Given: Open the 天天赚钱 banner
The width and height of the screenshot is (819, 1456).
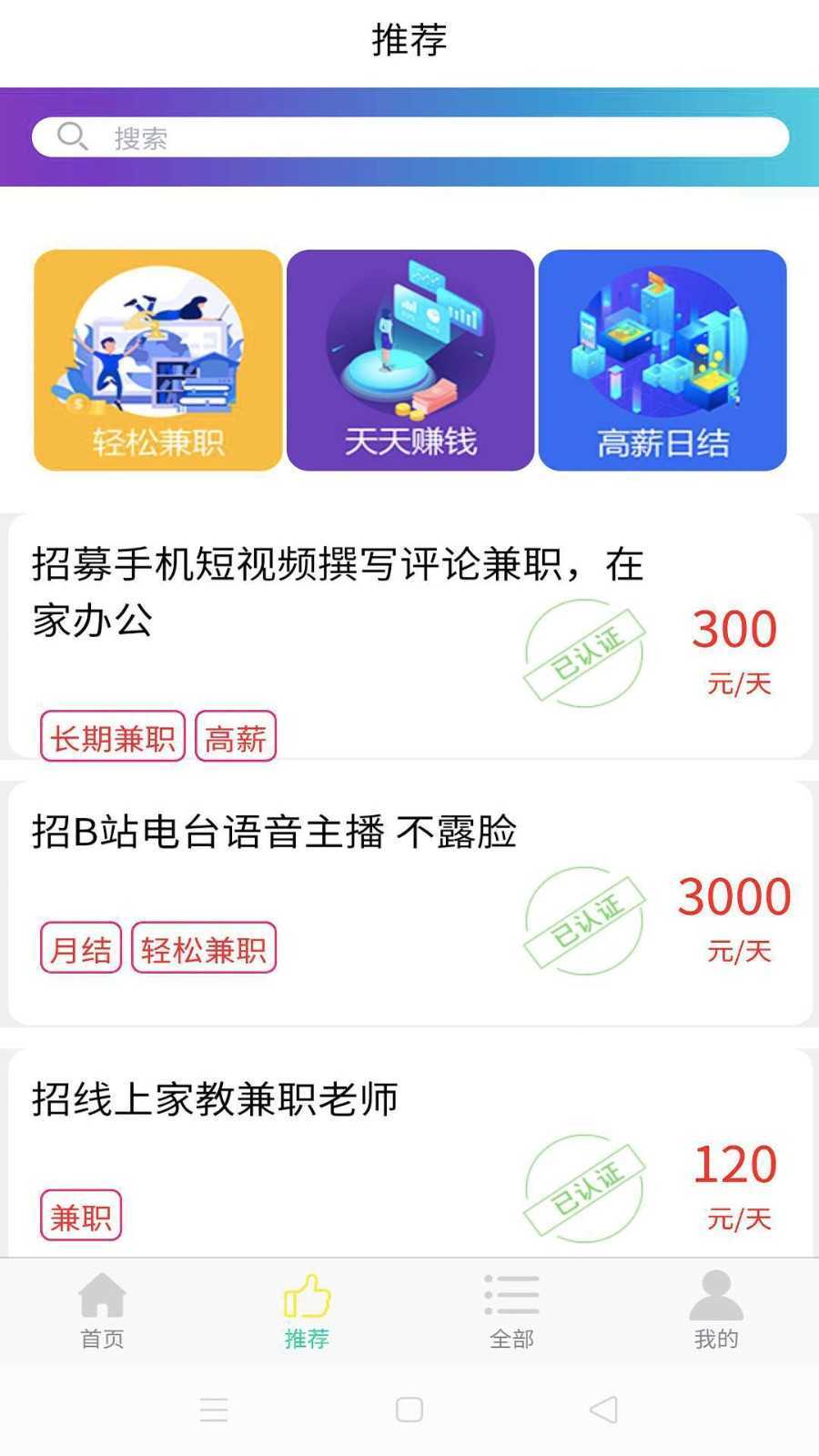Looking at the screenshot, I should (x=409, y=360).
